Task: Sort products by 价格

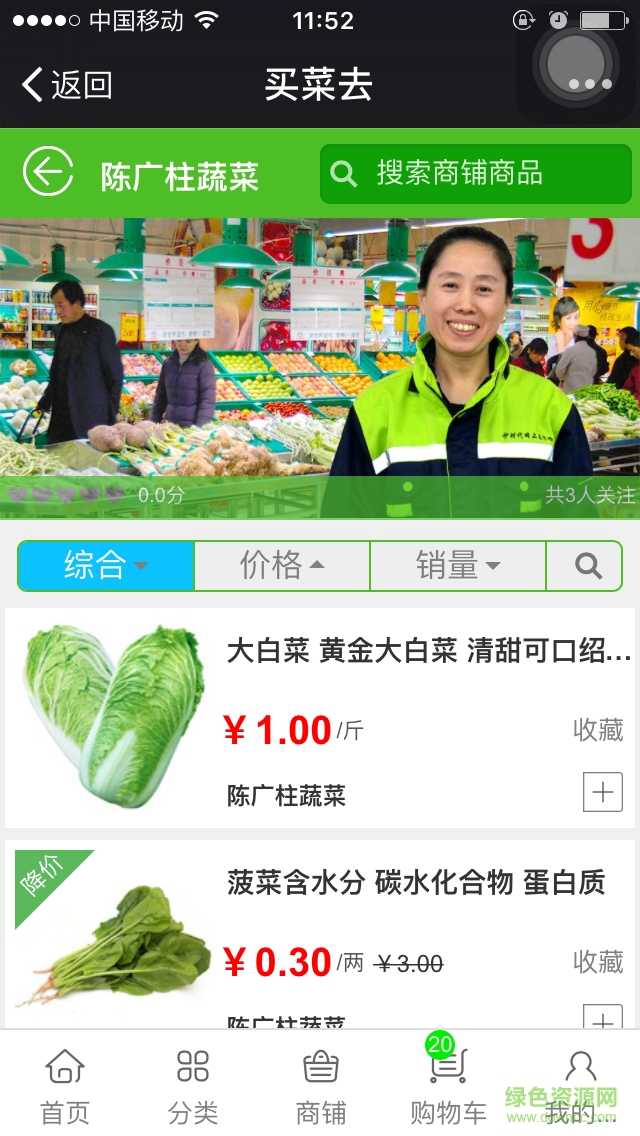Action: pyautogui.click(x=282, y=566)
